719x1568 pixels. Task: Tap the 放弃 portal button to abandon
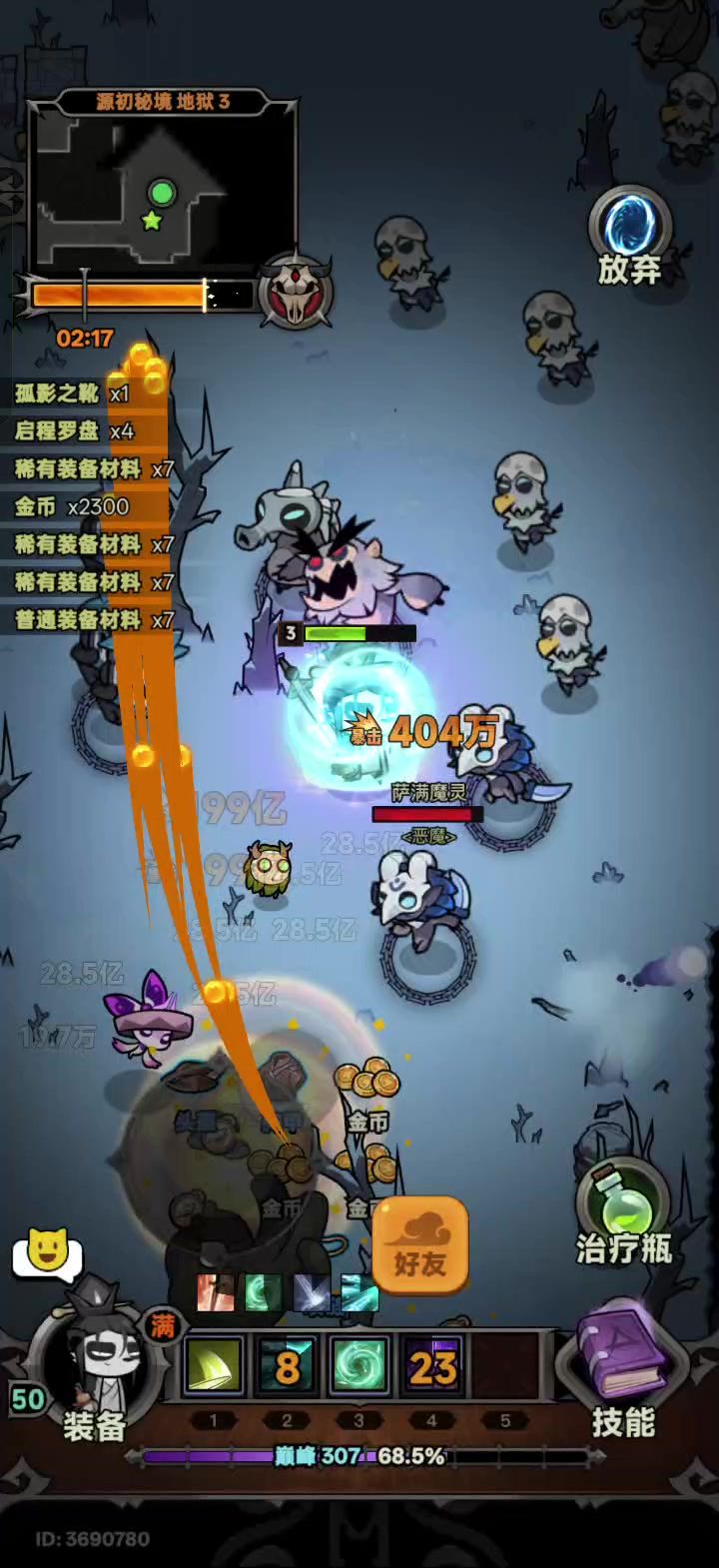[628, 235]
